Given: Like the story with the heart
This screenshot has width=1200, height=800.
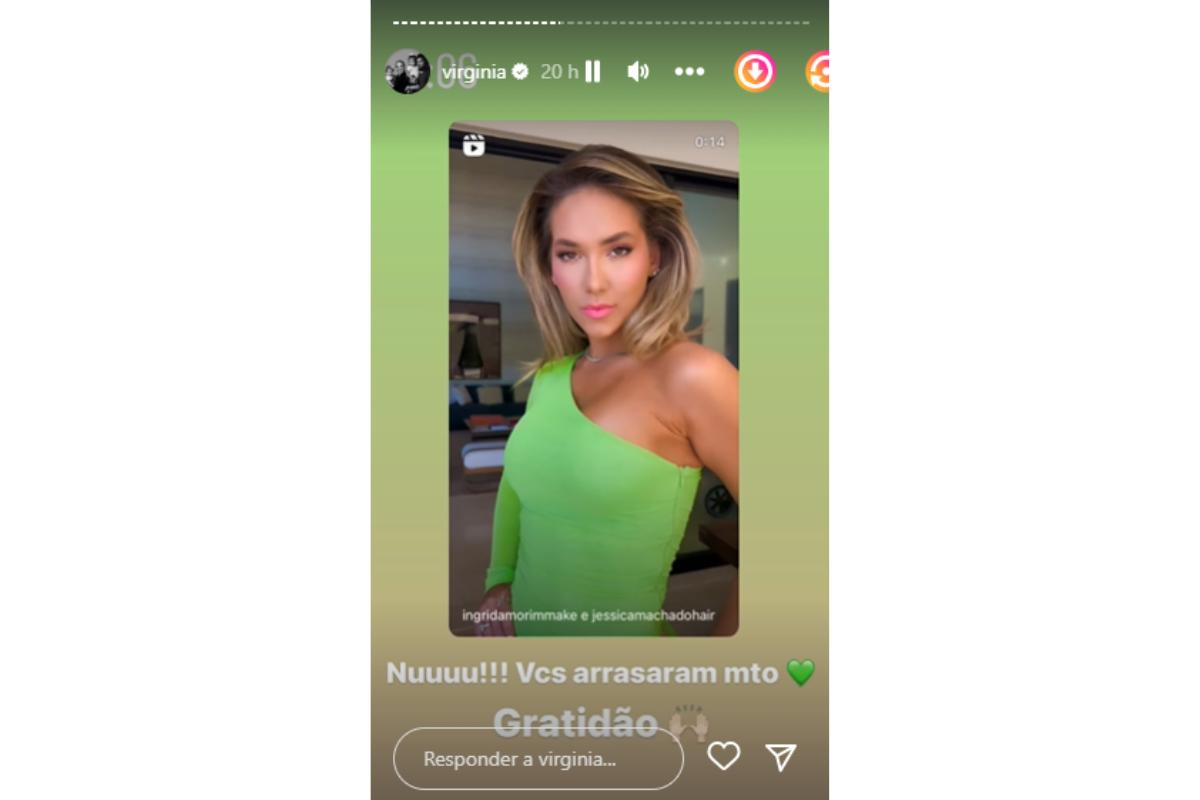Looking at the screenshot, I should point(723,756).
